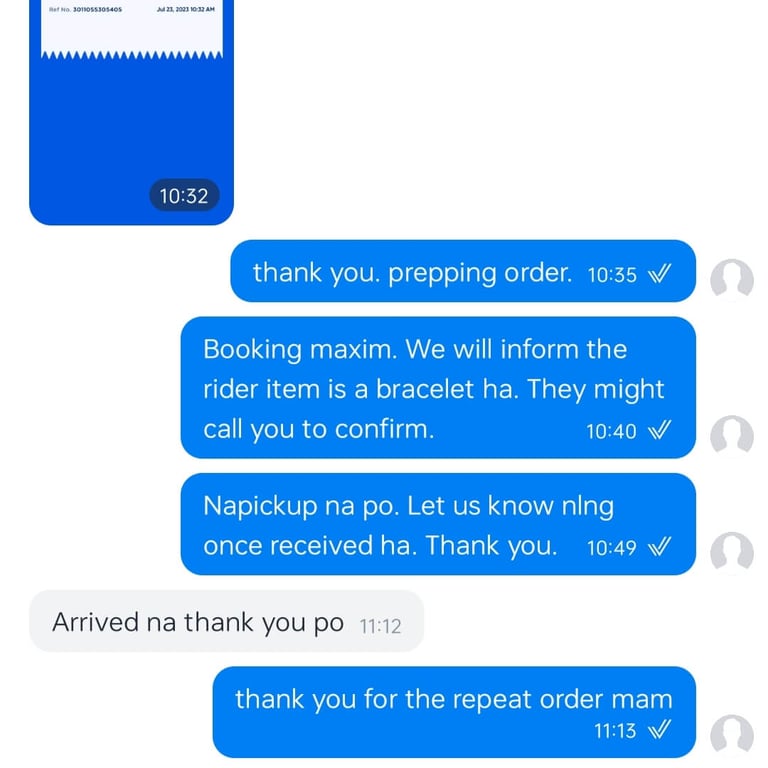The image size is (768, 768).
Task: Tap the avatar beside the "Napickup na po" message
Action: point(732,553)
